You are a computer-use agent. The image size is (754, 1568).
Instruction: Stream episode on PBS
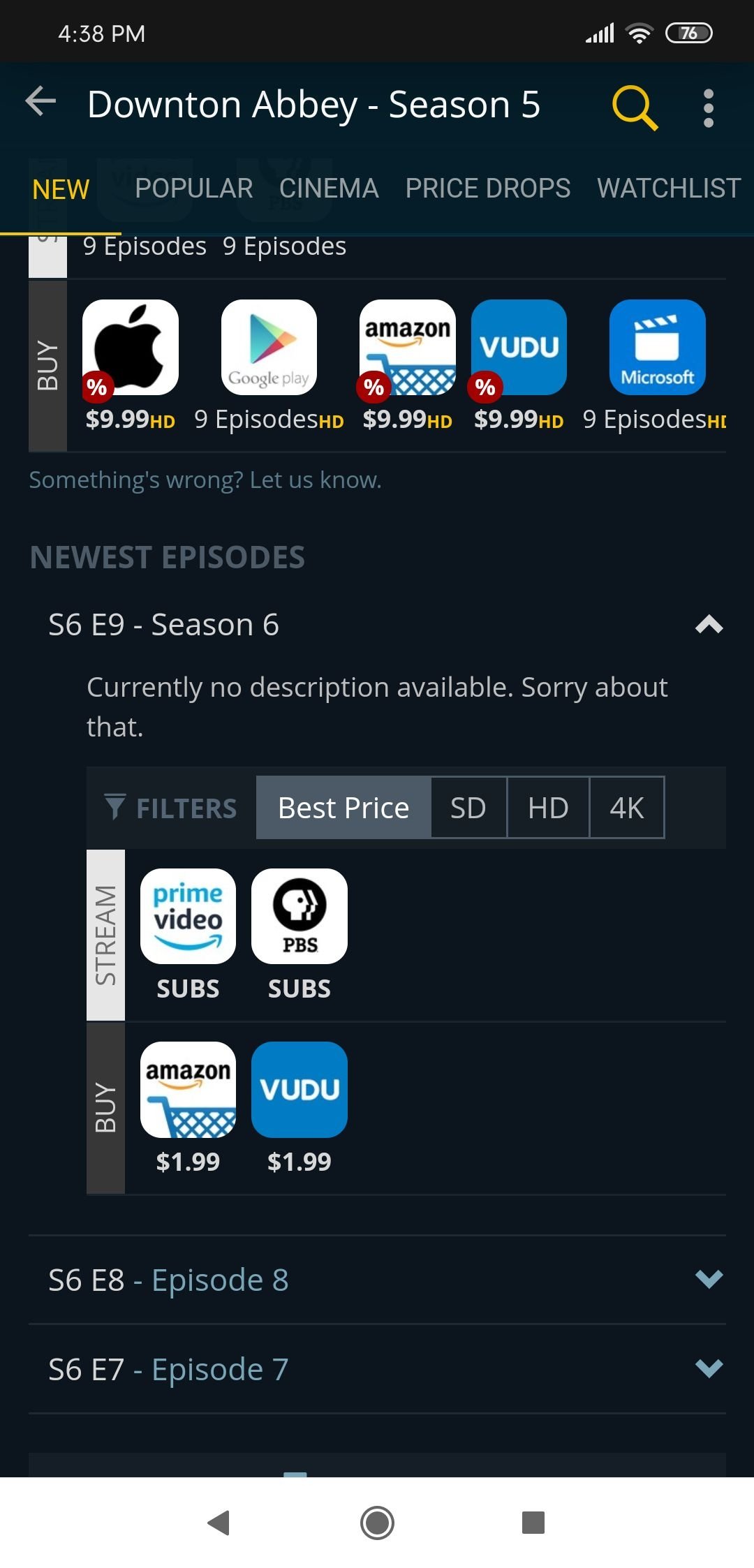(299, 916)
